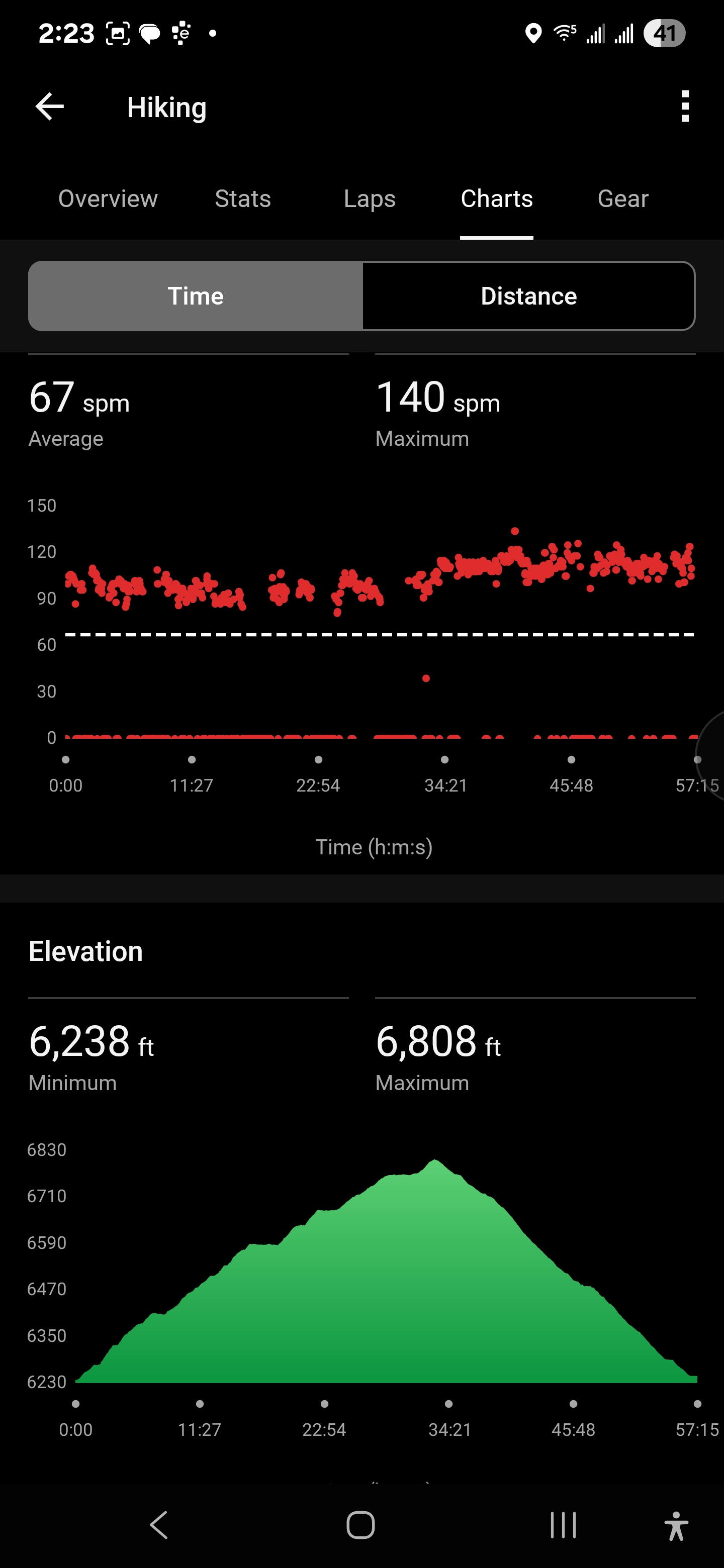Switch charts to Distance axis
The width and height of the screenshot is (724, 1568).
[x=528, y=297]
